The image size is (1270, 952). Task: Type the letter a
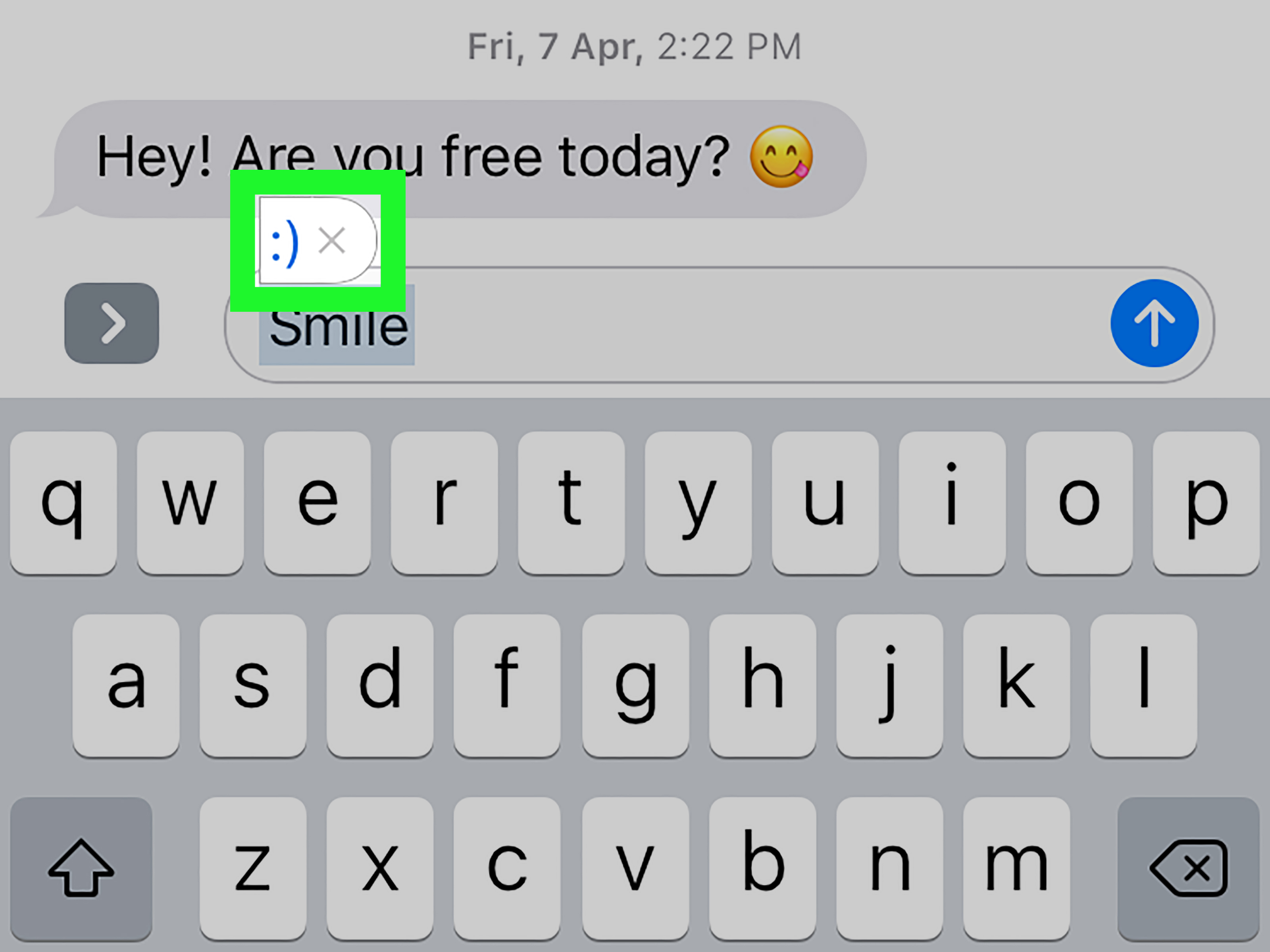click(x=126, y=685)
